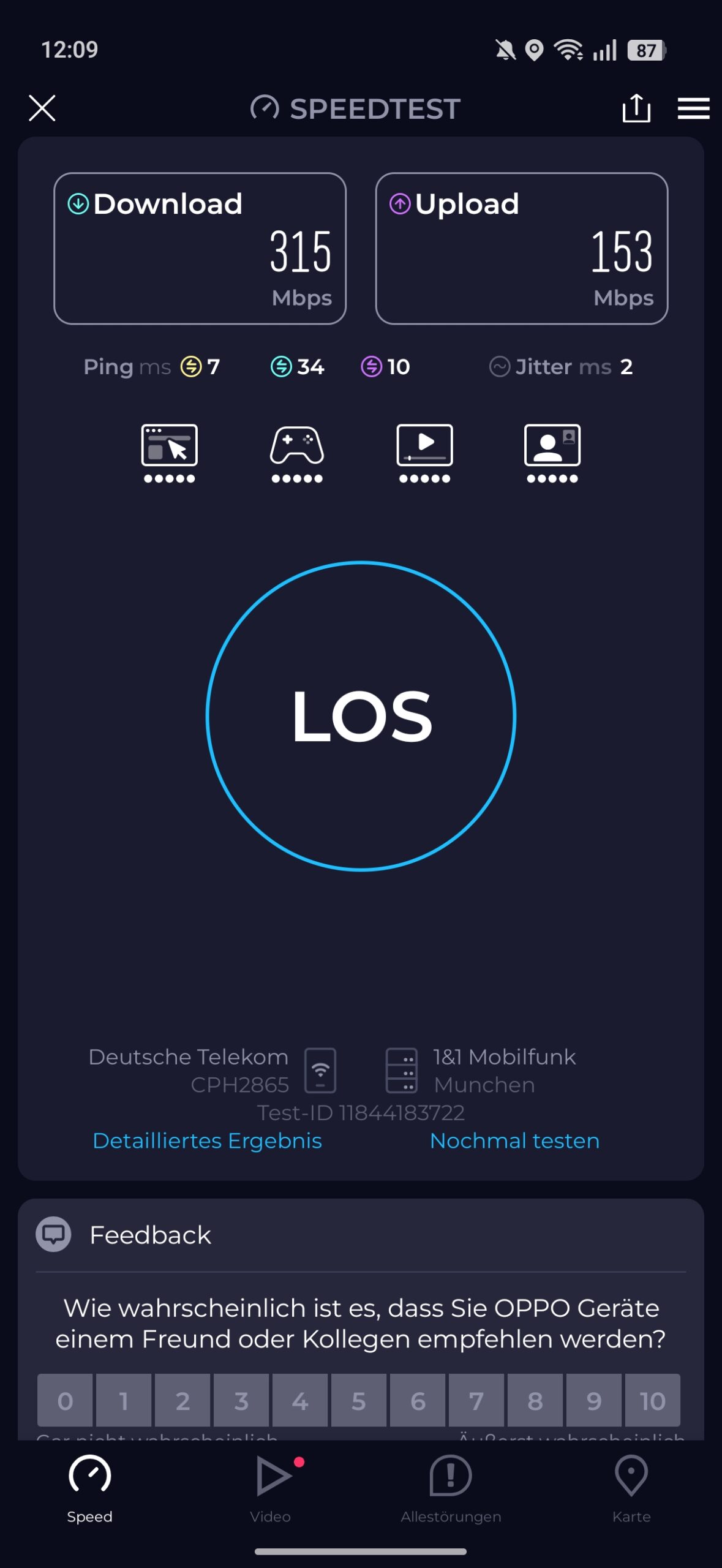Tap the gaming controller rating icon
The width and height of the screenshot is (722, 1568).
pos(297,453)
